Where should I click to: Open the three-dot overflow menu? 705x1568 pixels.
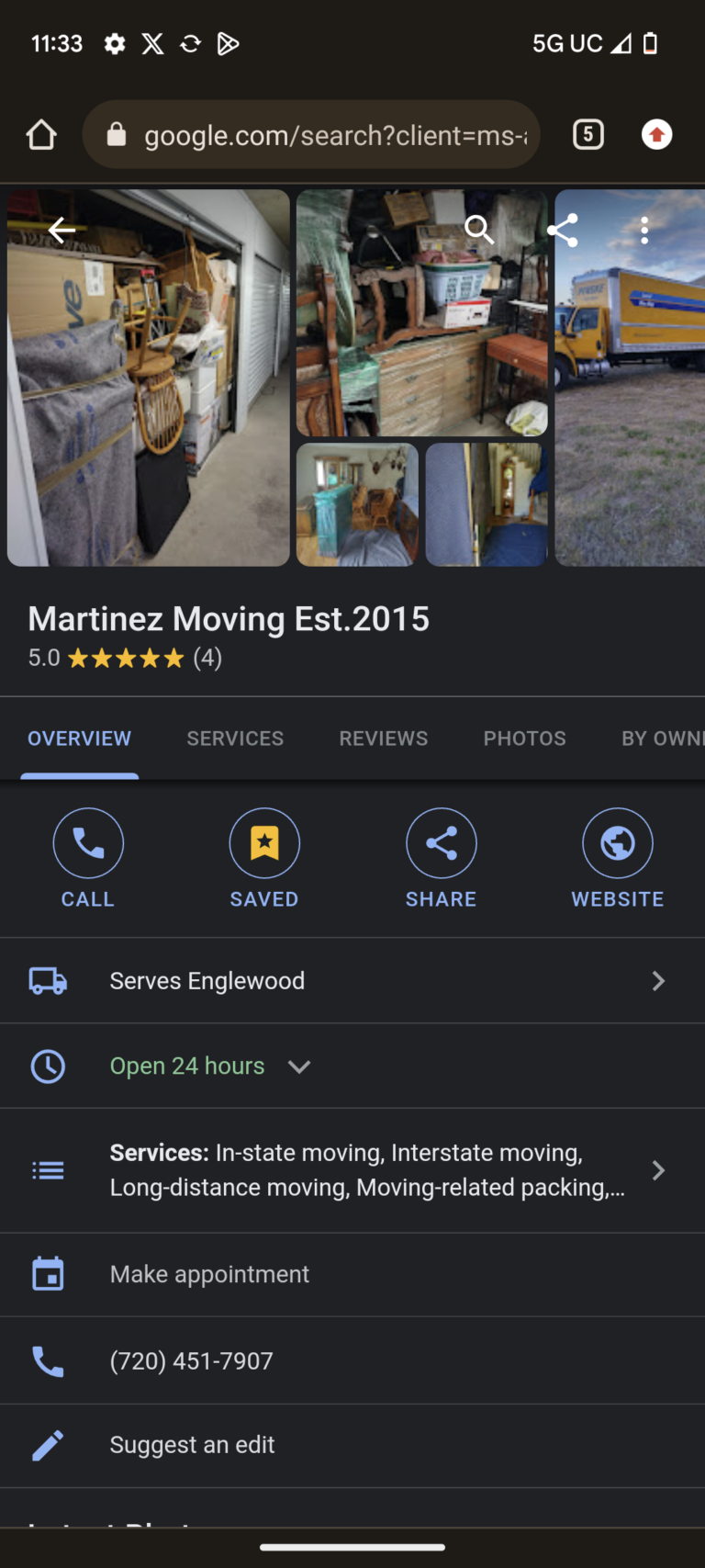[644, 230]
